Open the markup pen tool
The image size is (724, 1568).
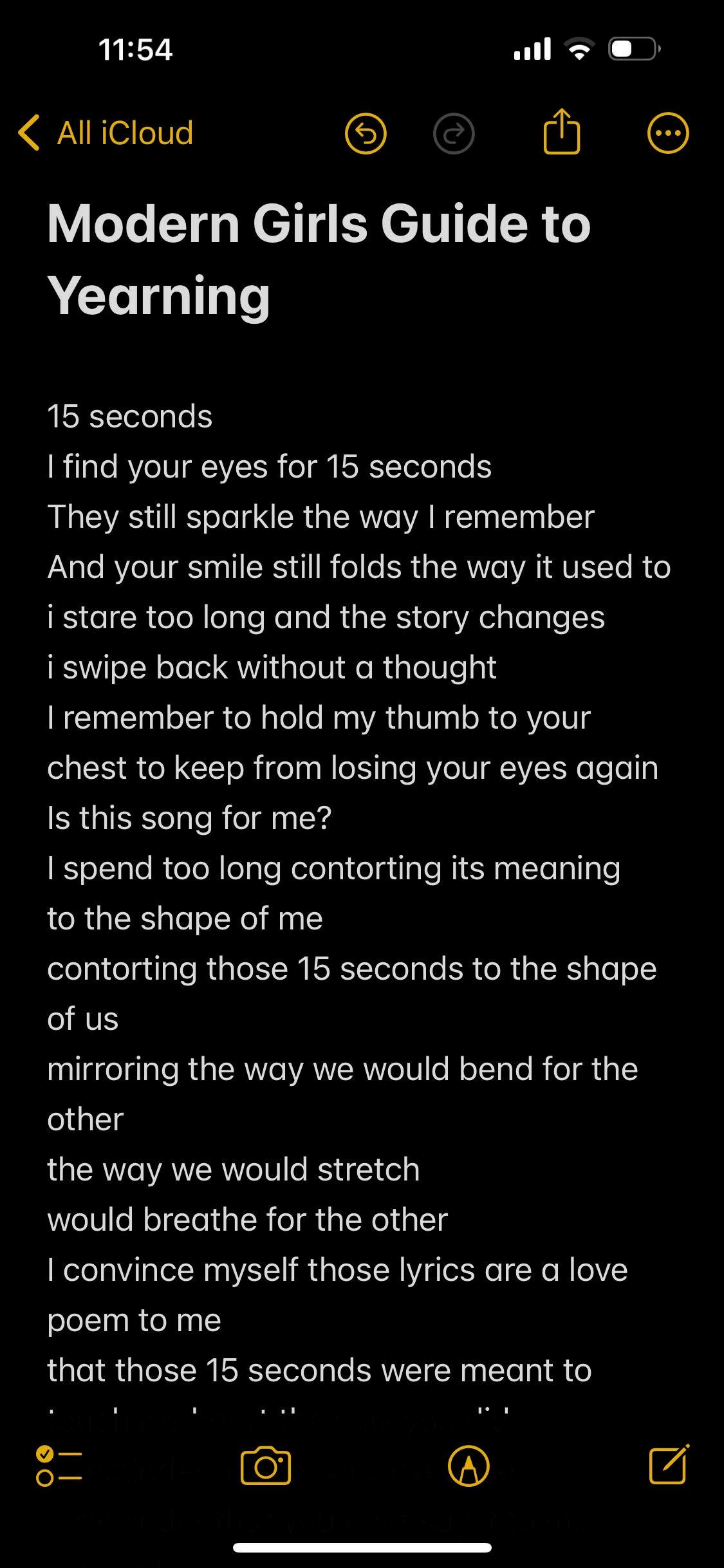[x=469, y=1466]
